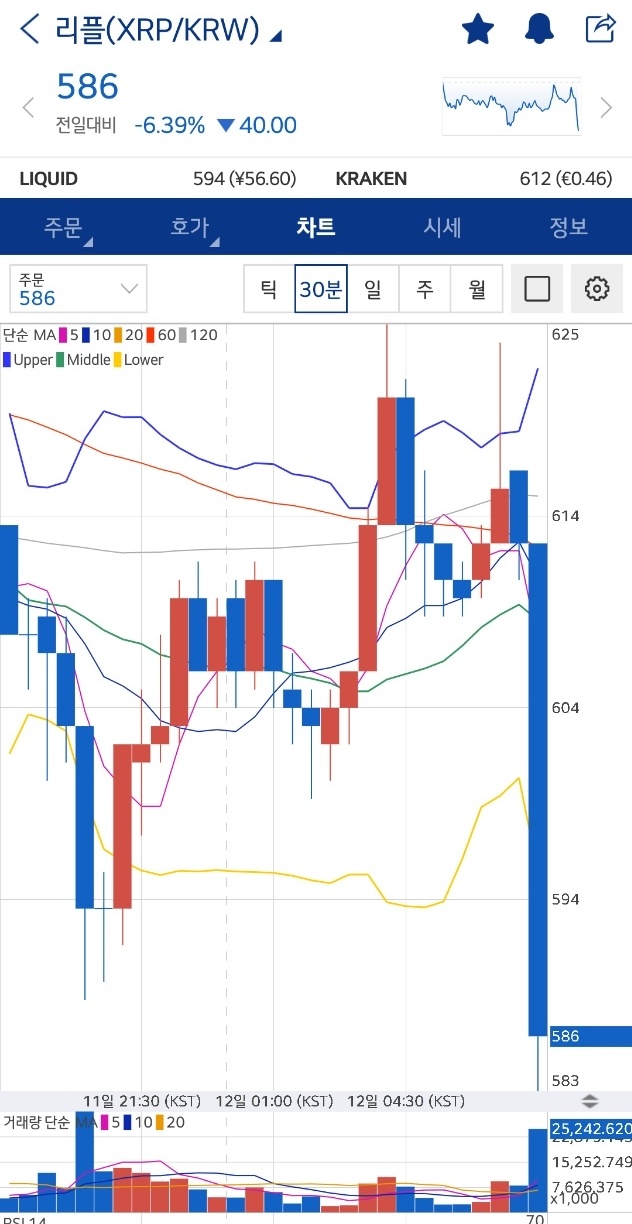Switch to the 호가 tab
Image resolution: width=632 pixels, height=1224 pixels.
[x=189, y=227]
